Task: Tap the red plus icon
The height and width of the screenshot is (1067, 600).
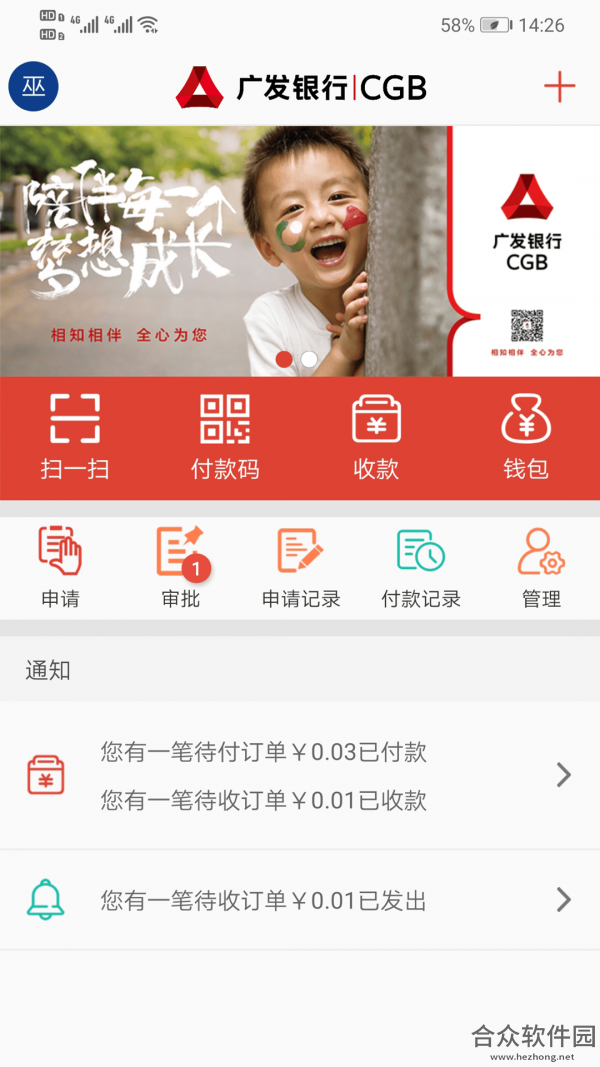Action: (x=559, y=87)
